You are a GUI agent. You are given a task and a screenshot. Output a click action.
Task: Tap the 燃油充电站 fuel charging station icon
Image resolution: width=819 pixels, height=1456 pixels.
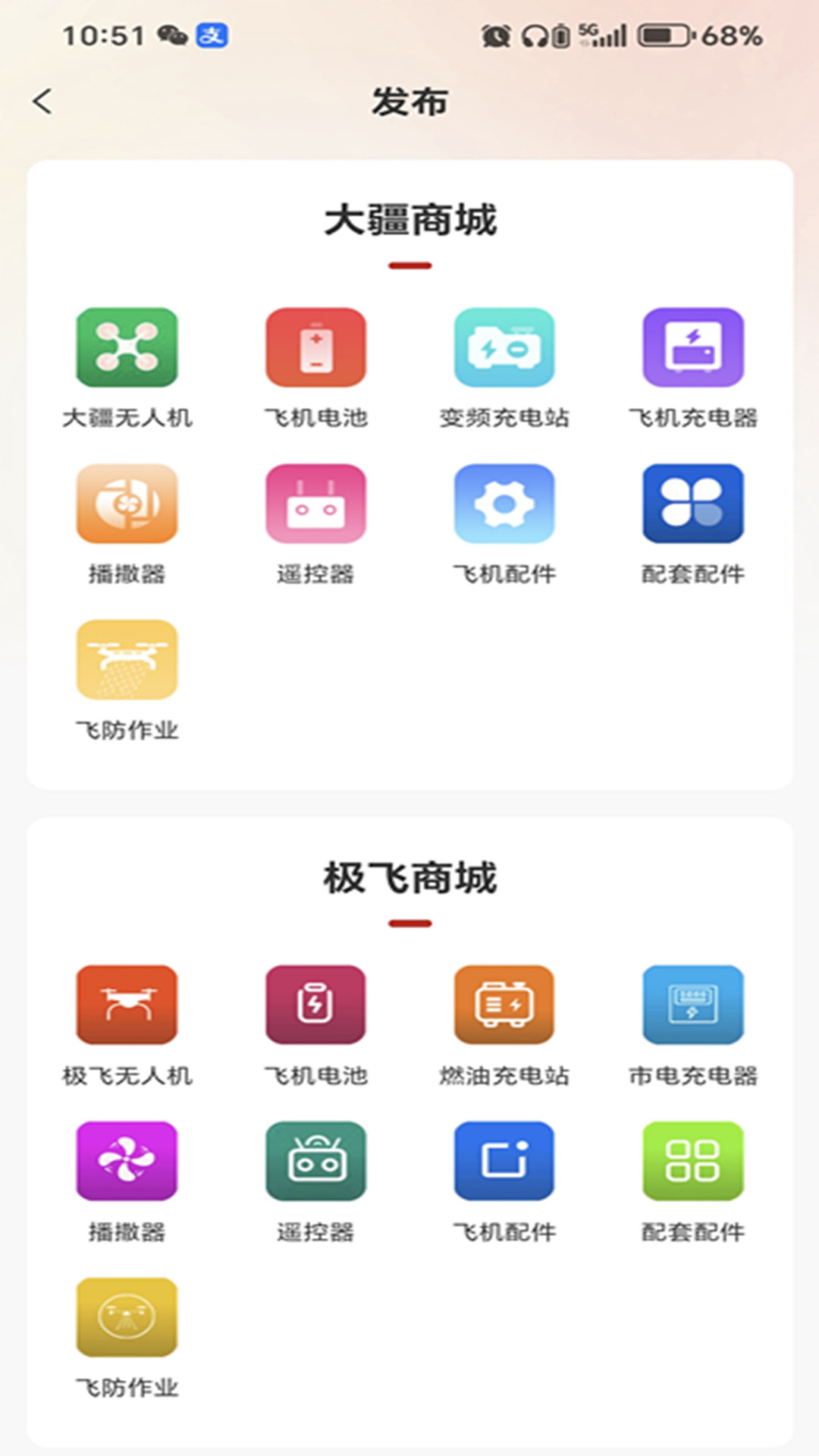504,1006
